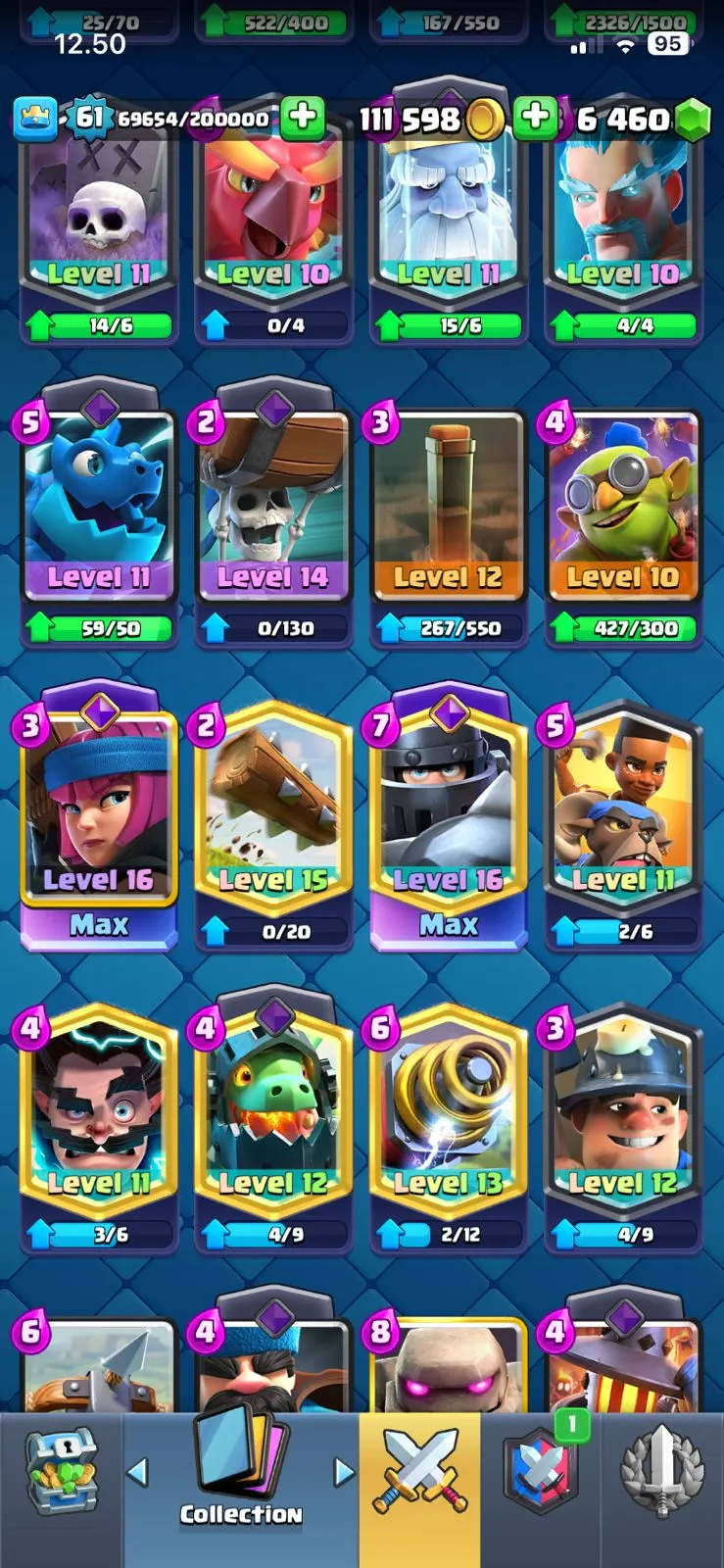
Task: Tap the right arrow beside Collection
Action: [344, 1471]
